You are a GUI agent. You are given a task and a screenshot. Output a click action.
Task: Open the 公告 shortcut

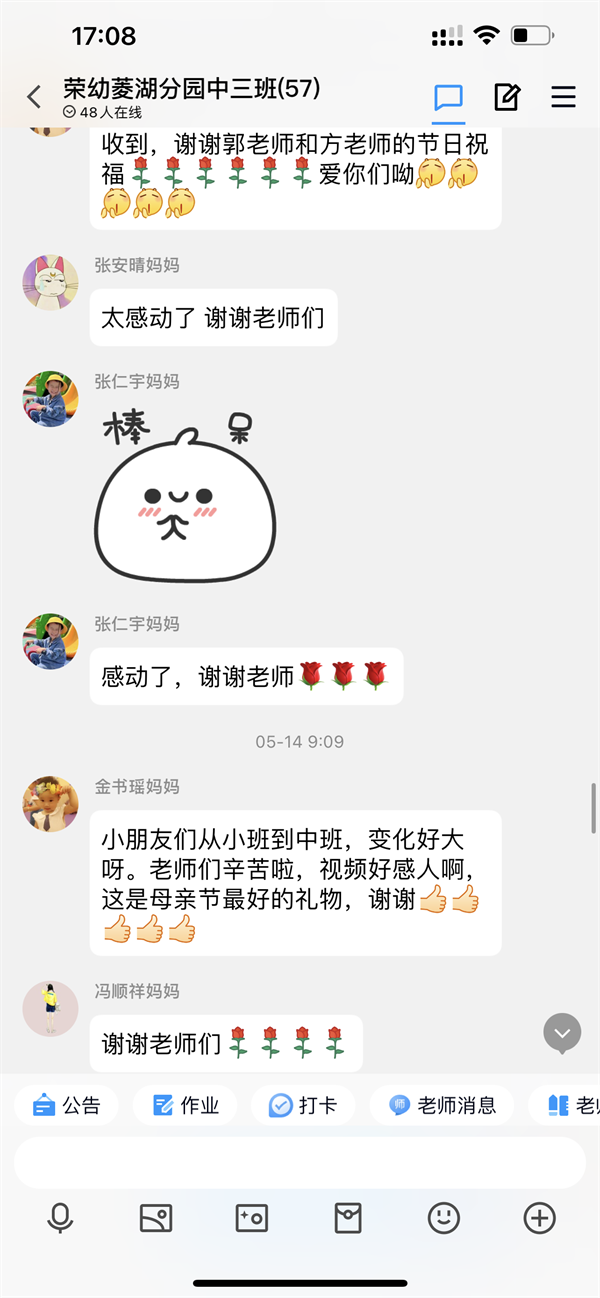(x=67, y=1105)
